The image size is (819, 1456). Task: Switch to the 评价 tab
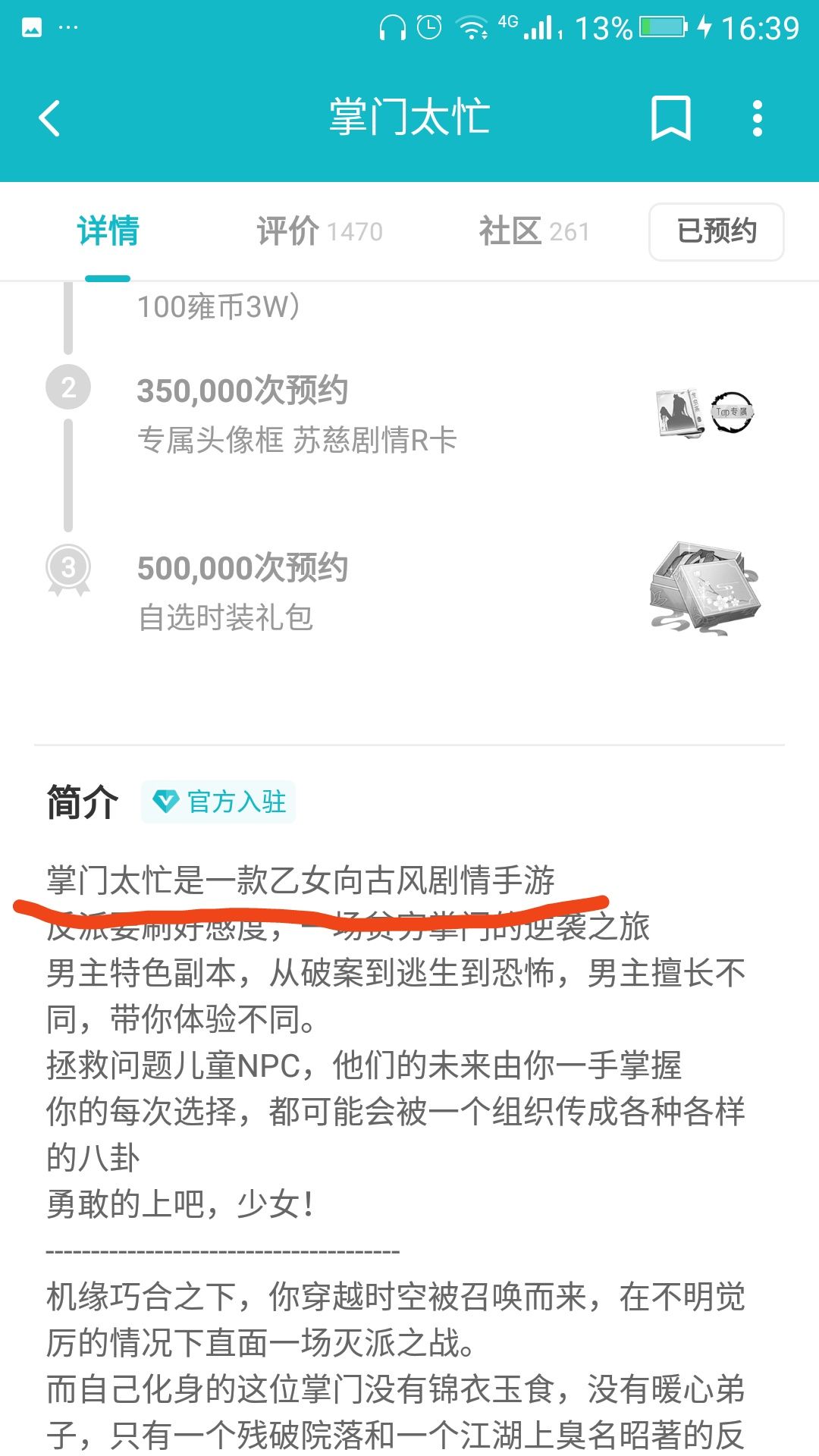click(x=319, y=231)
